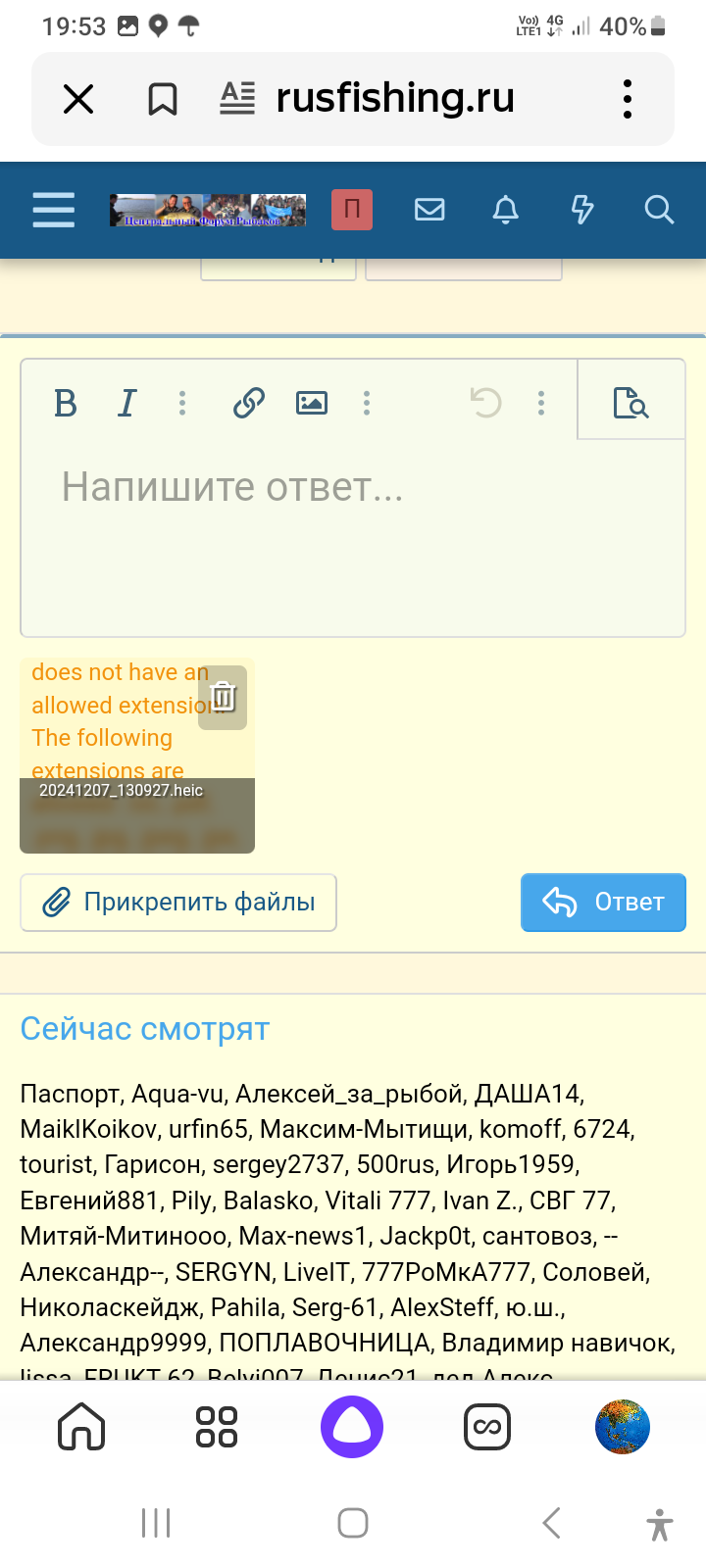Open the forum hamburger menu

click(x=53, y=210)
